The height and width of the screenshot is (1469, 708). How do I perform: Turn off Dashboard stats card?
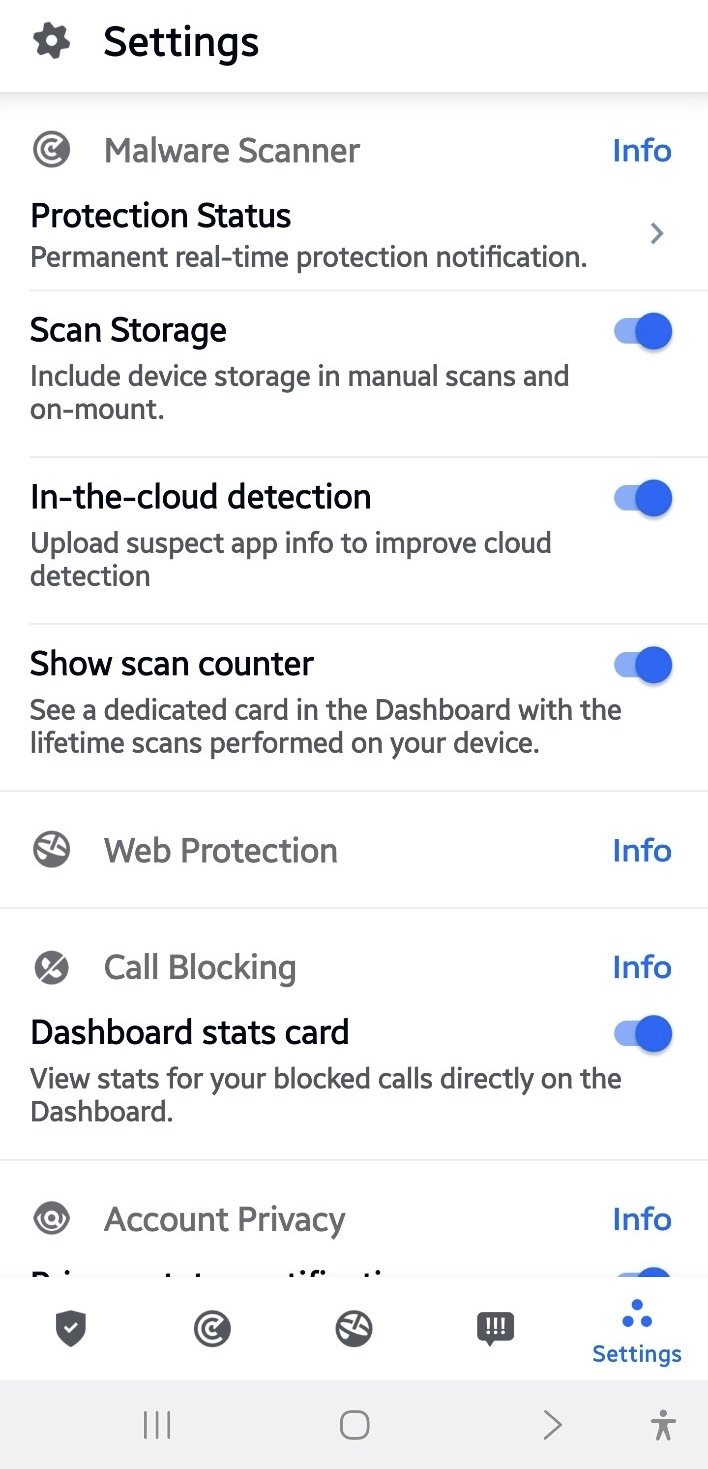tap(643, 1034)
